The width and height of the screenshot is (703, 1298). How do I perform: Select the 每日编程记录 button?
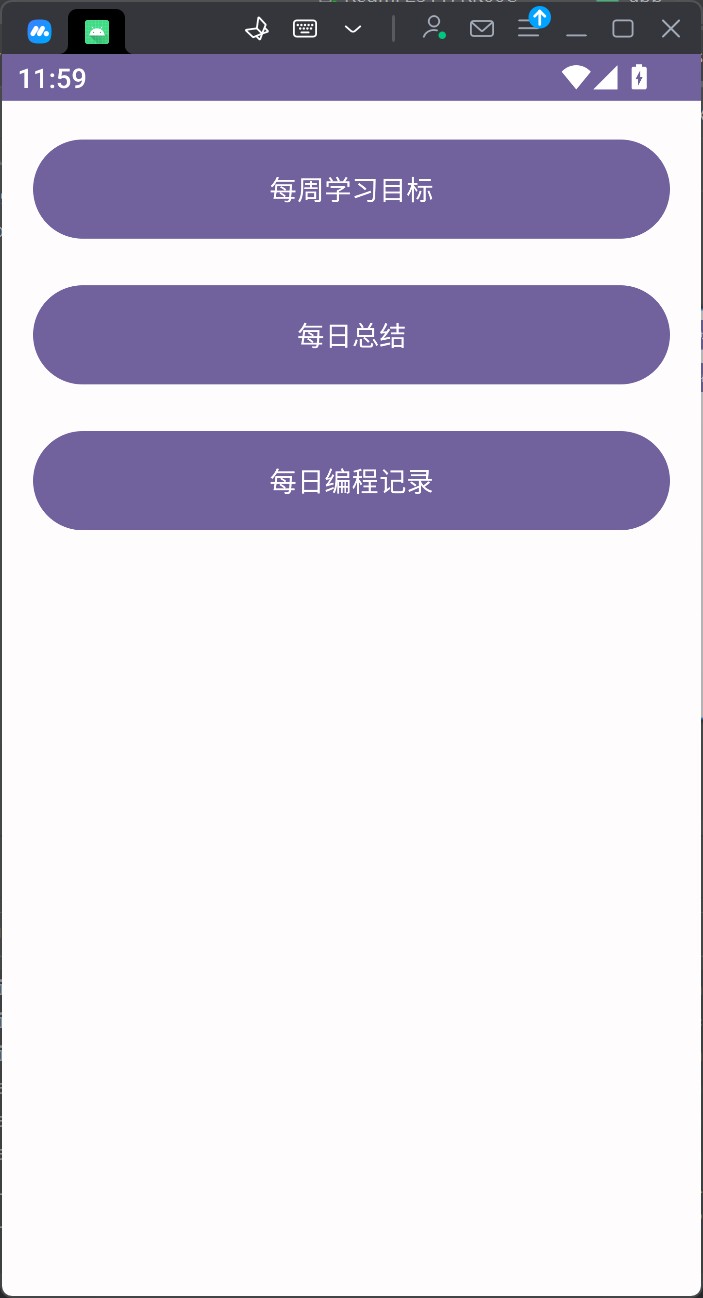(351, 481)
